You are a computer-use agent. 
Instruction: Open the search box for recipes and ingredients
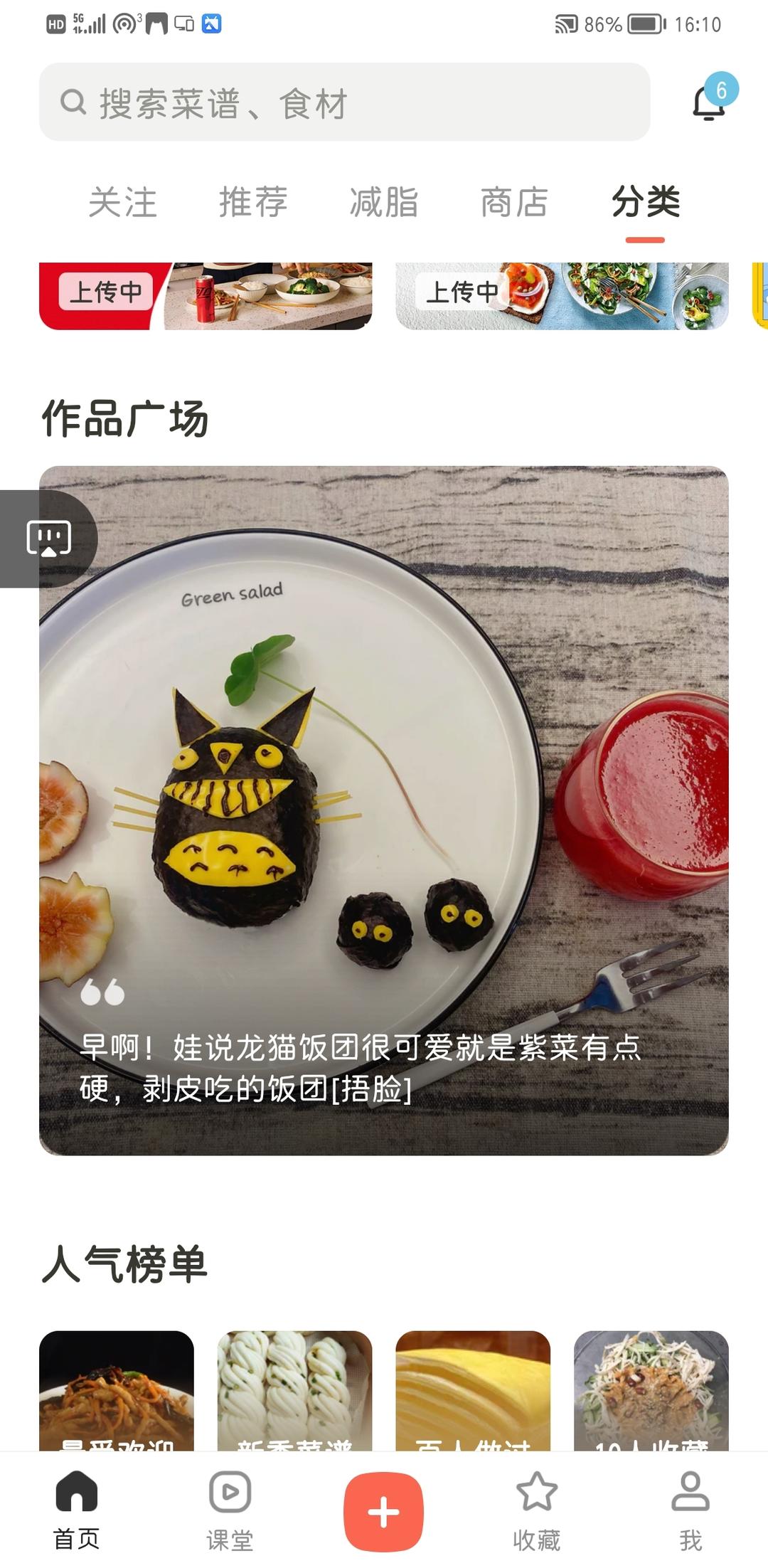pos(344,102)
